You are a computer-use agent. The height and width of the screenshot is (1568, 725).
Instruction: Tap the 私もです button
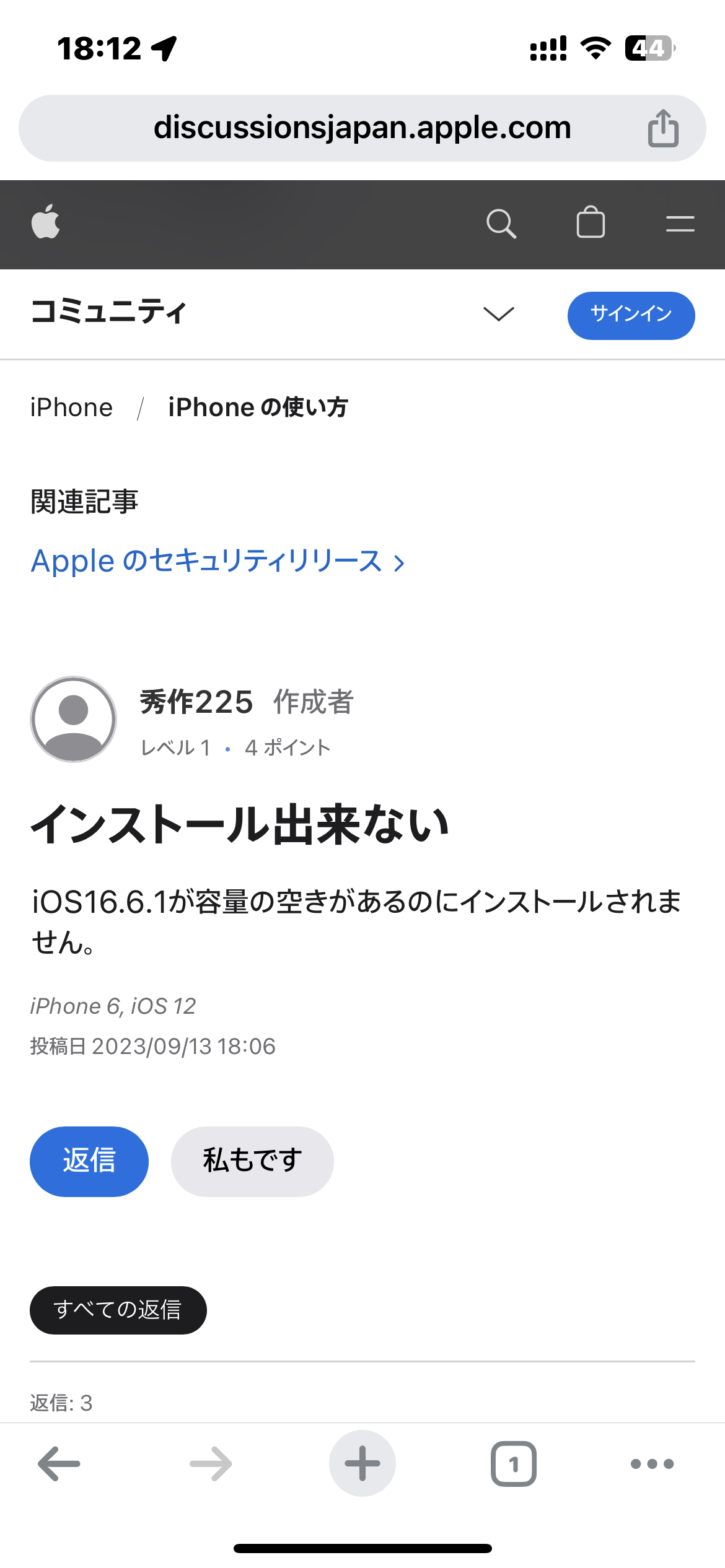(x=252, y=1161)
